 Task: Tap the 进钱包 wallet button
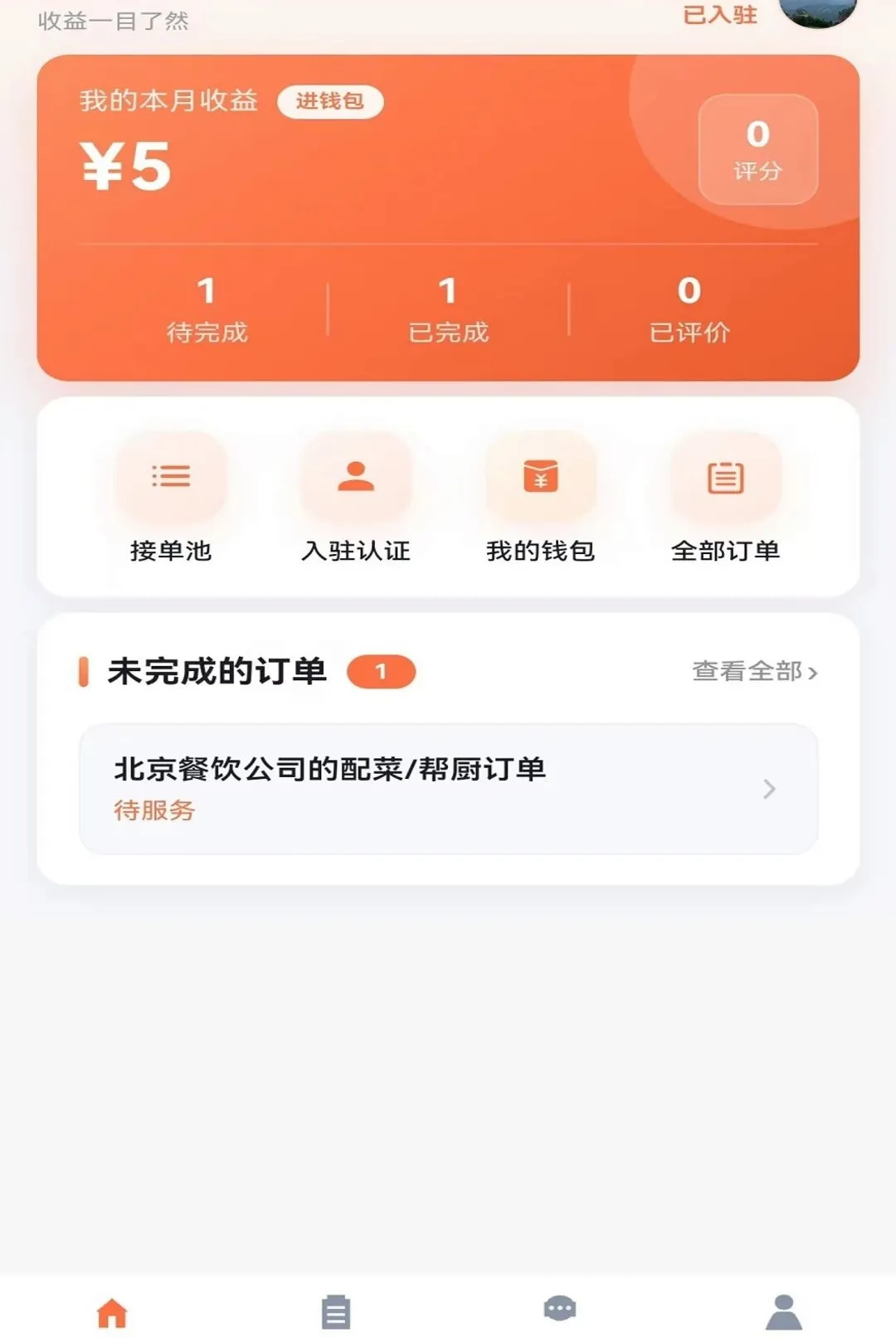[329, 101]
